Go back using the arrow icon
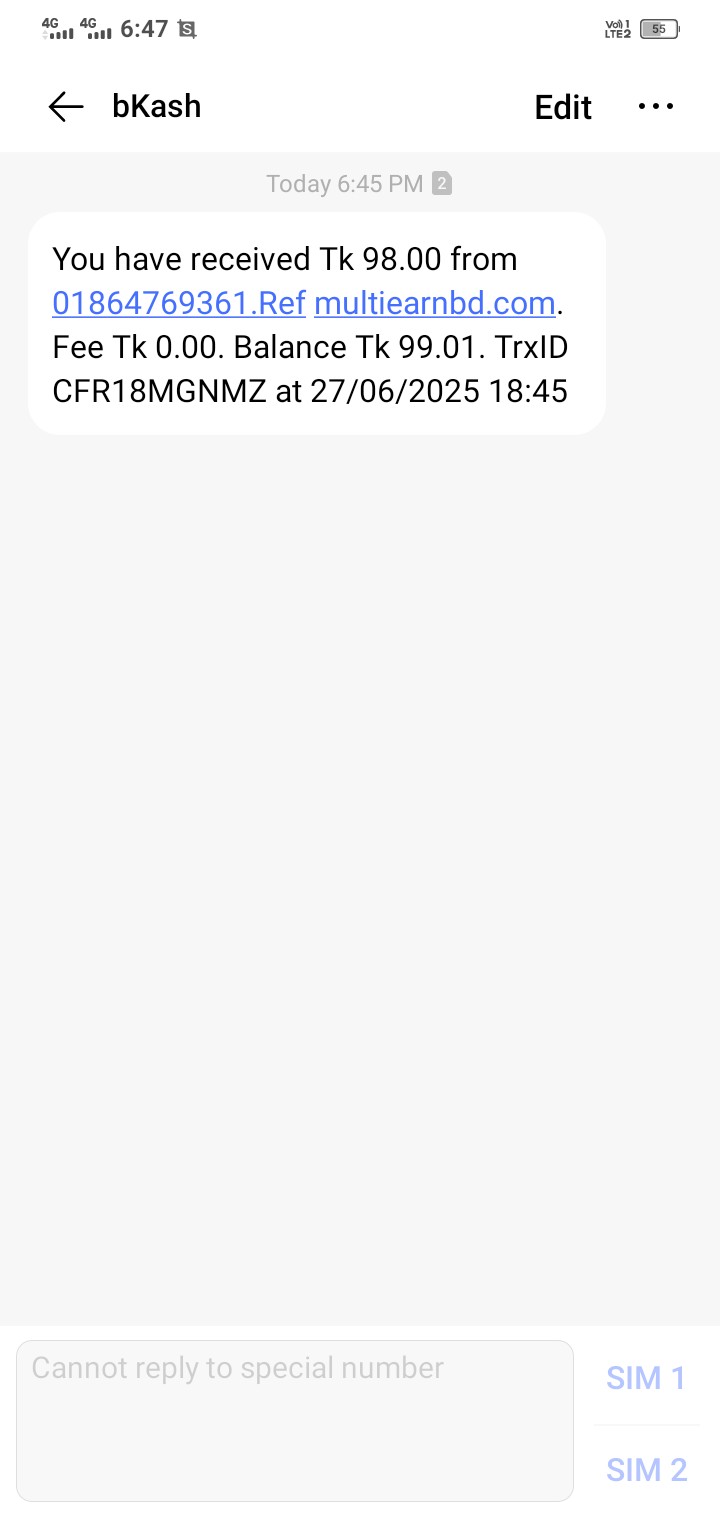720x1520 pixels. pos(66,107)
